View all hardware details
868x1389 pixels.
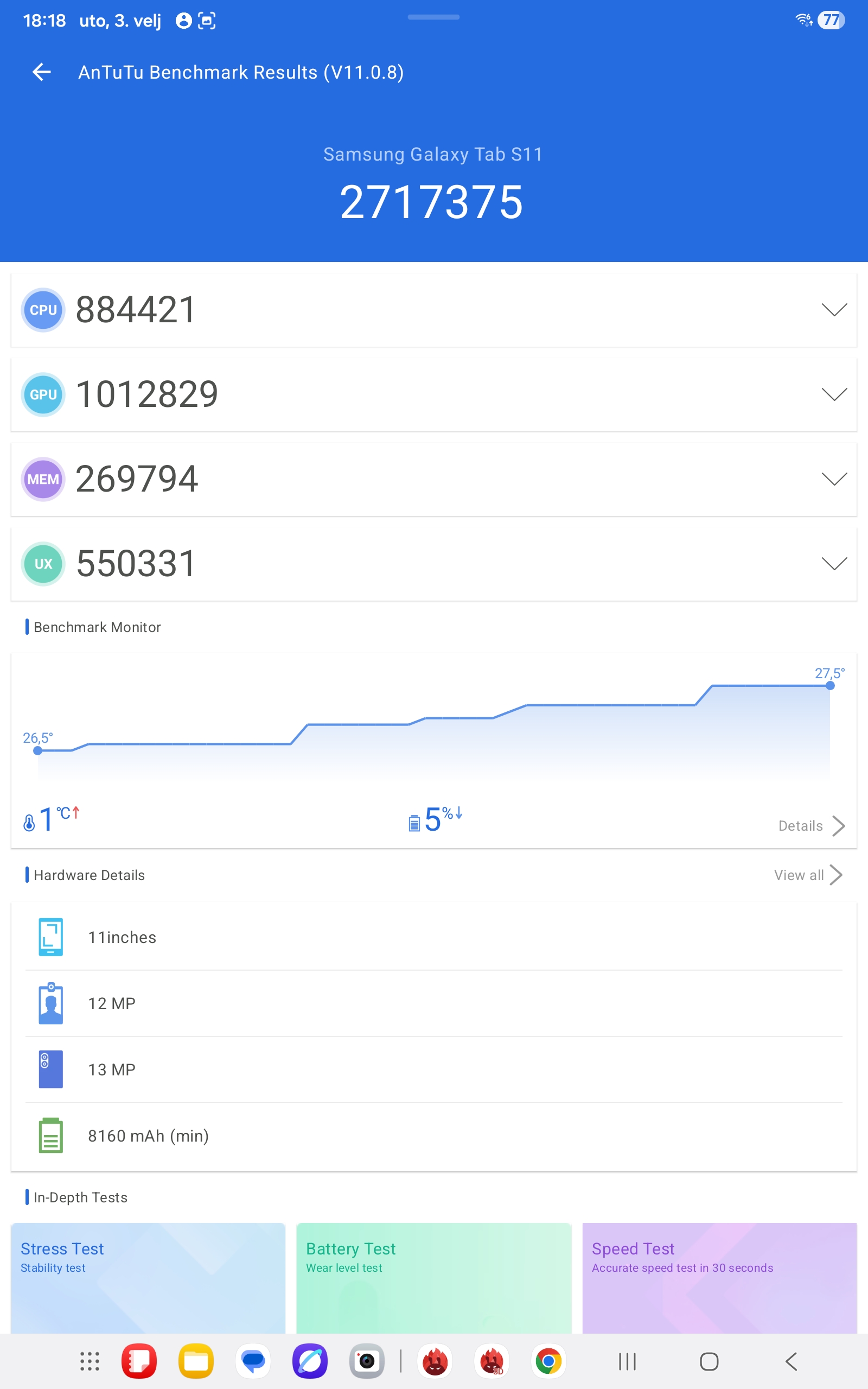[807, 875]
